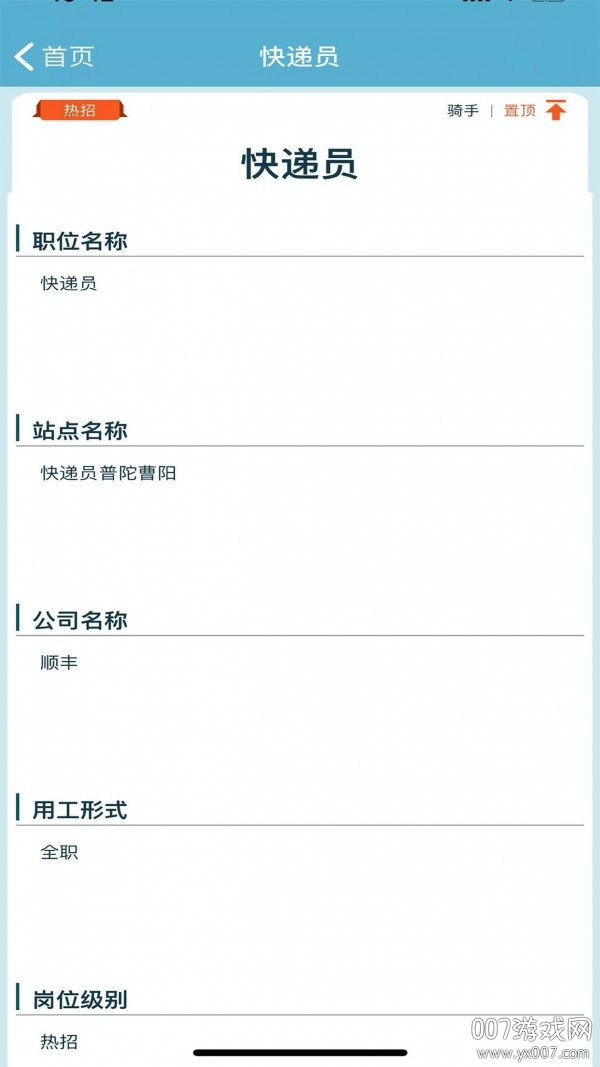
Task: Go back to 首页
Action: click(54, 57)
